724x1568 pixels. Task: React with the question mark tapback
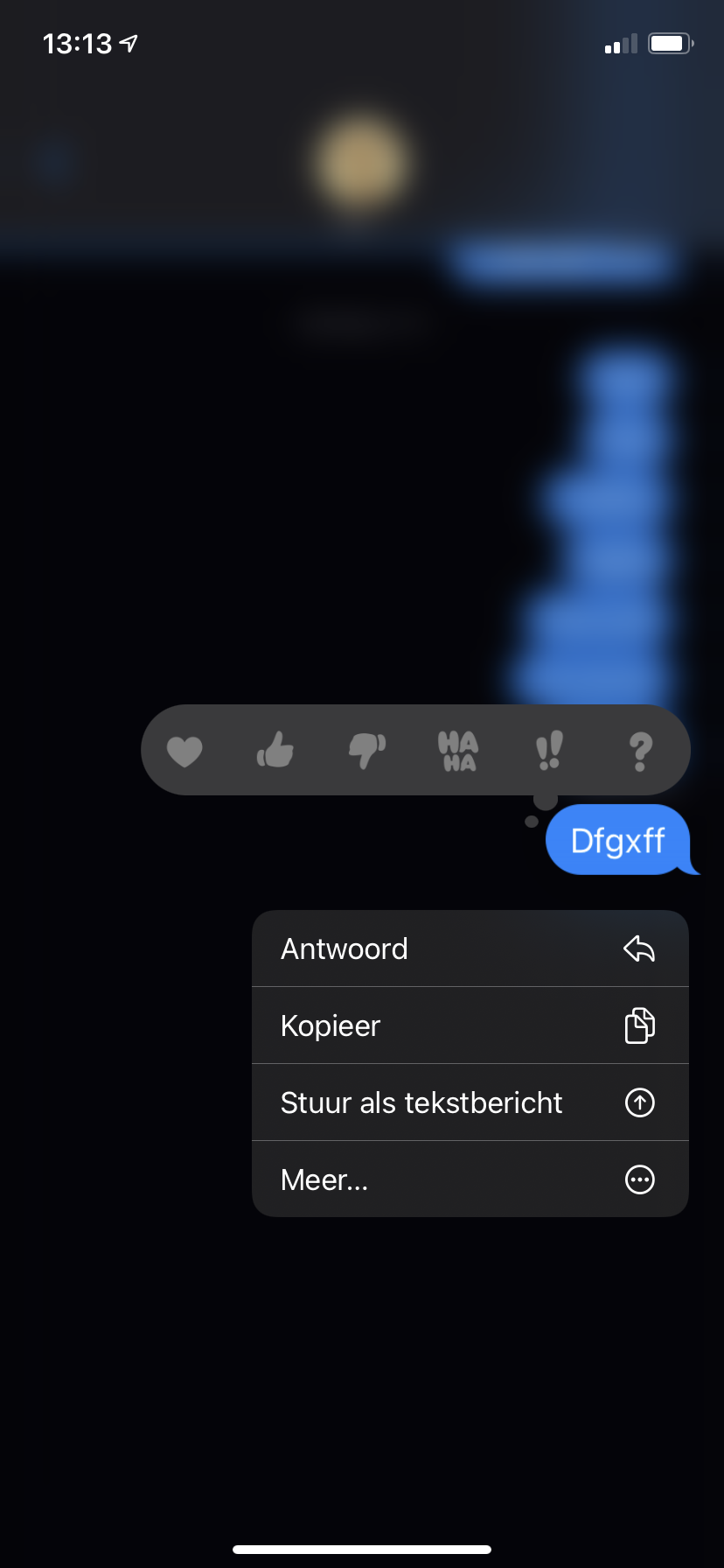pos(640,751)
